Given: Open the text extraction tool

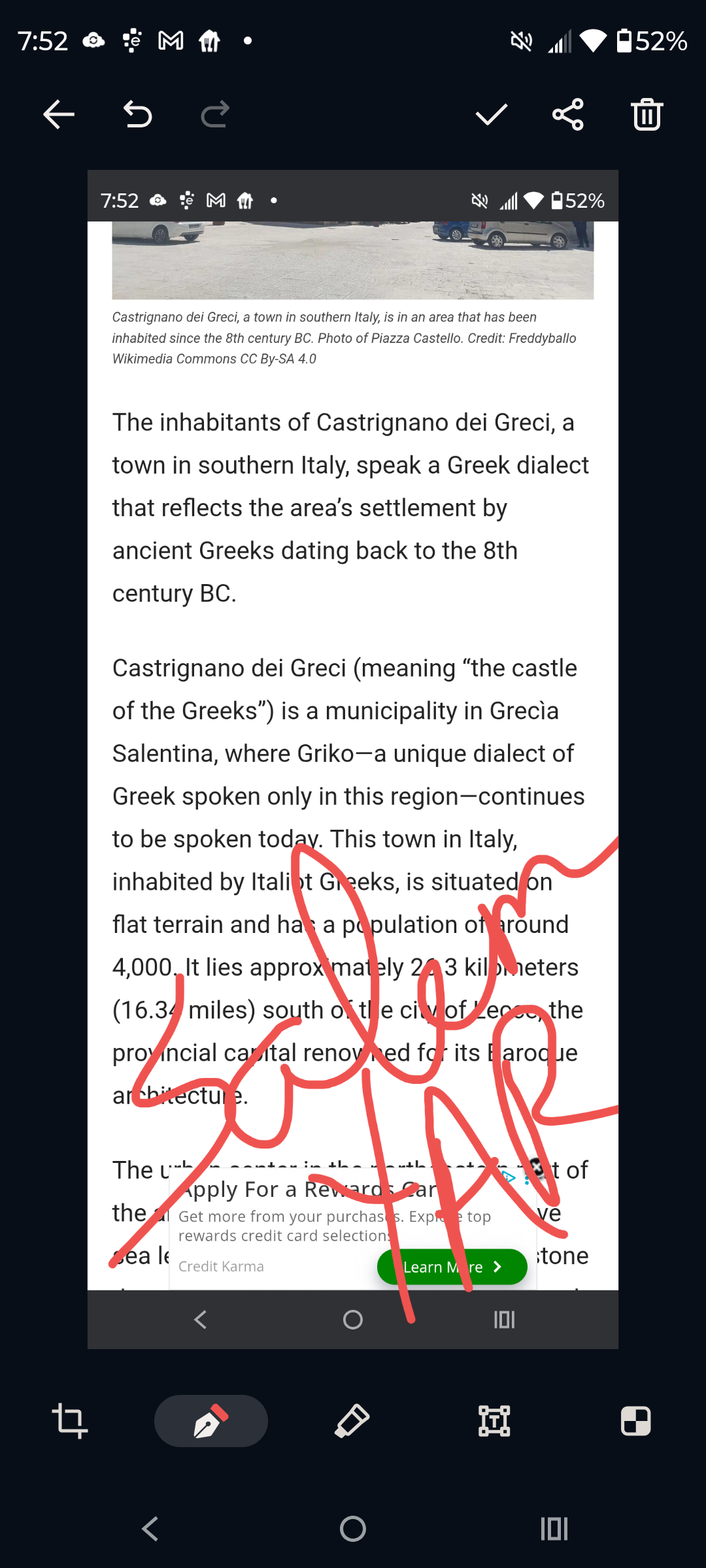Looking at the screenshot, I should (494, 1421).
